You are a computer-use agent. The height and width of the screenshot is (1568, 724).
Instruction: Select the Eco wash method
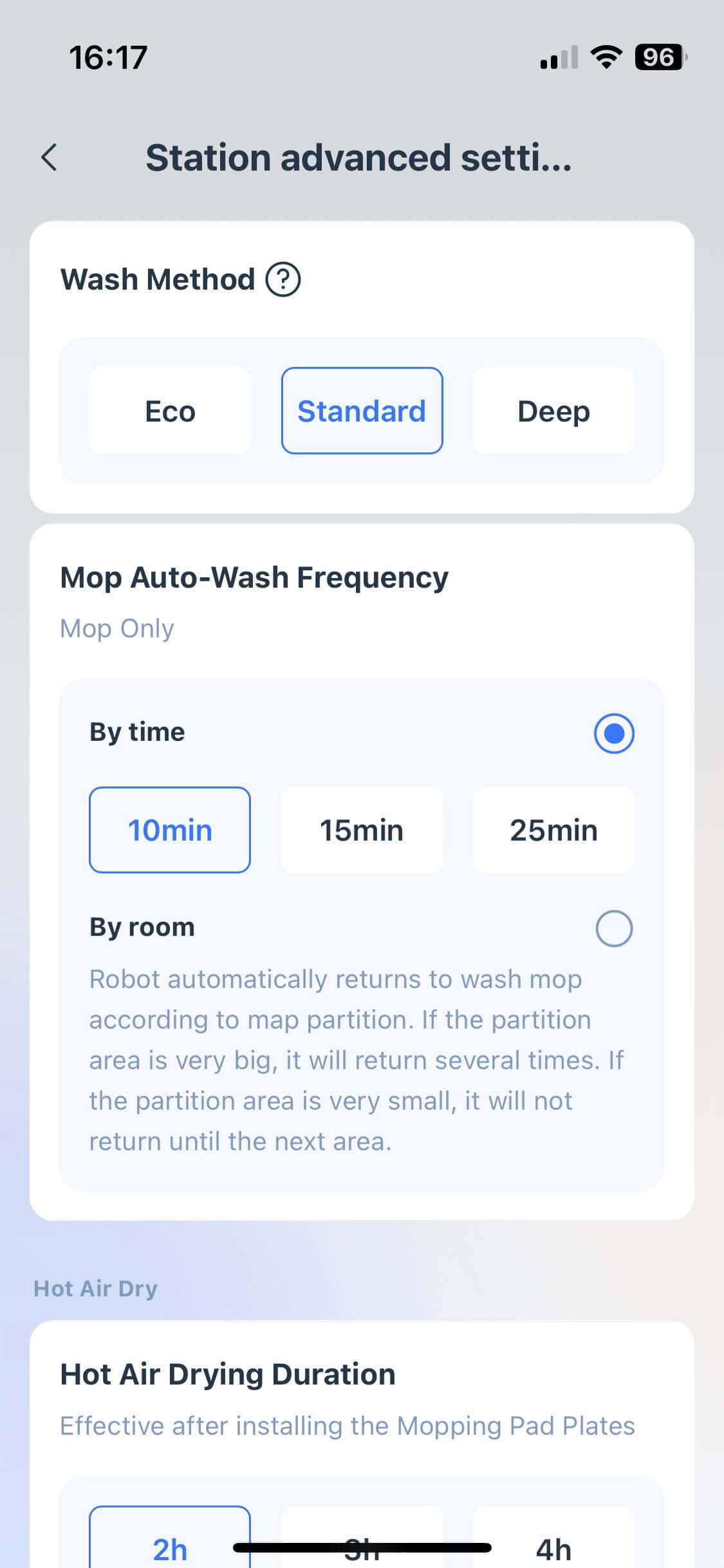coord(170,411)
